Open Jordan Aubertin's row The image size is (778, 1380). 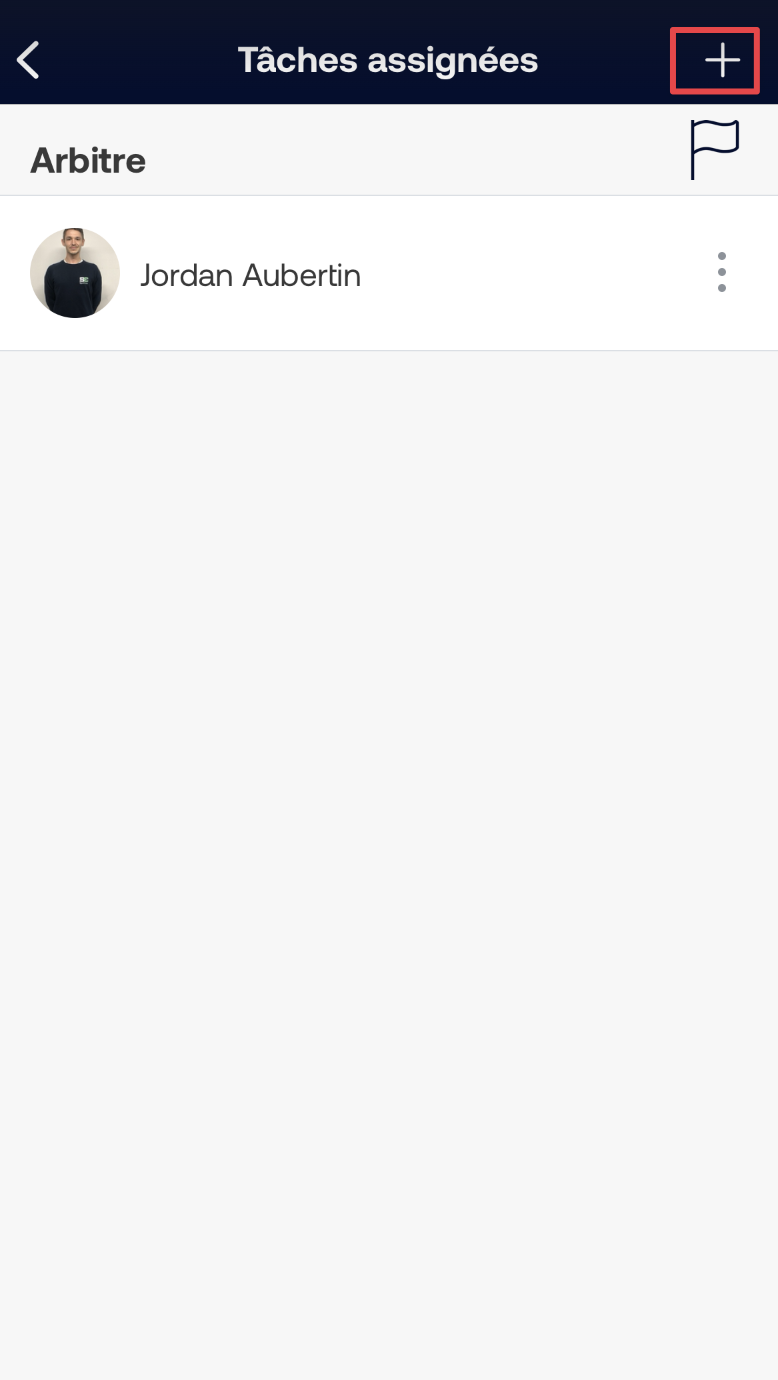[250, 275]
